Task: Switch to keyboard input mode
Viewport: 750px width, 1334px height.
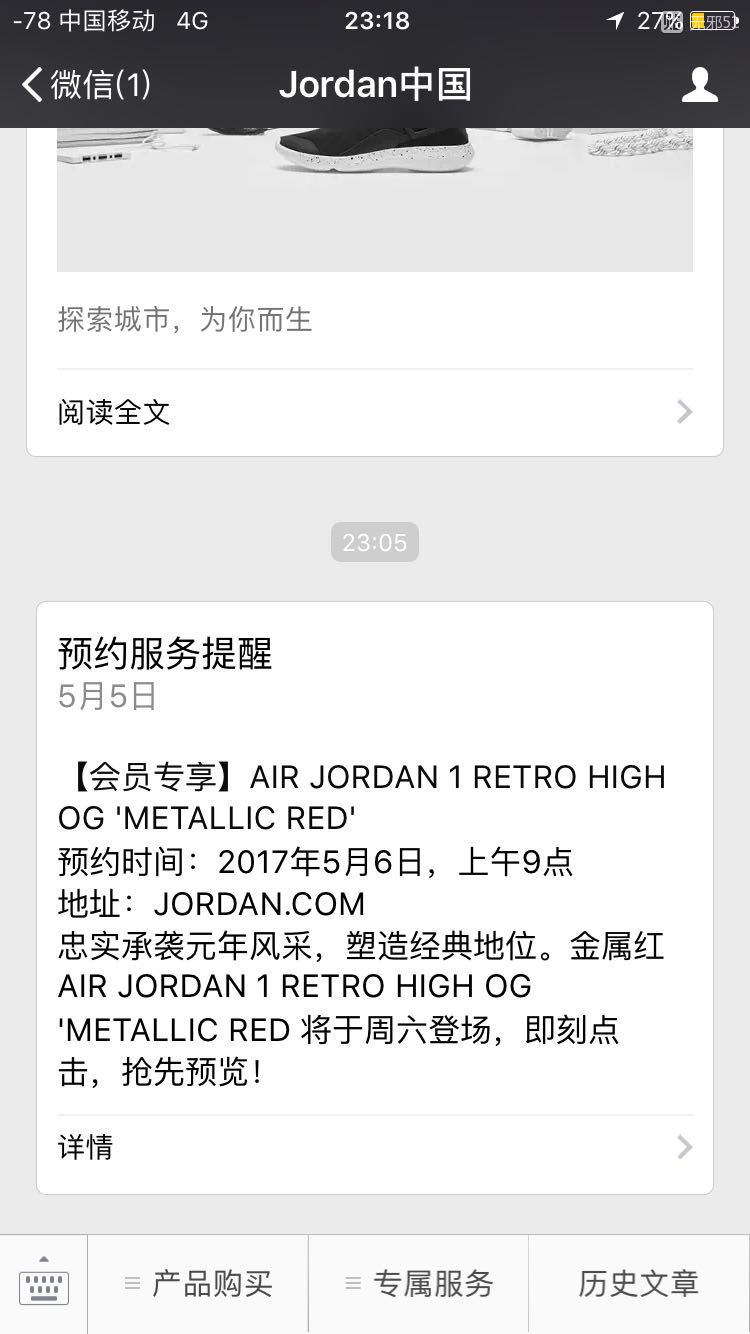Action: 44,1284
